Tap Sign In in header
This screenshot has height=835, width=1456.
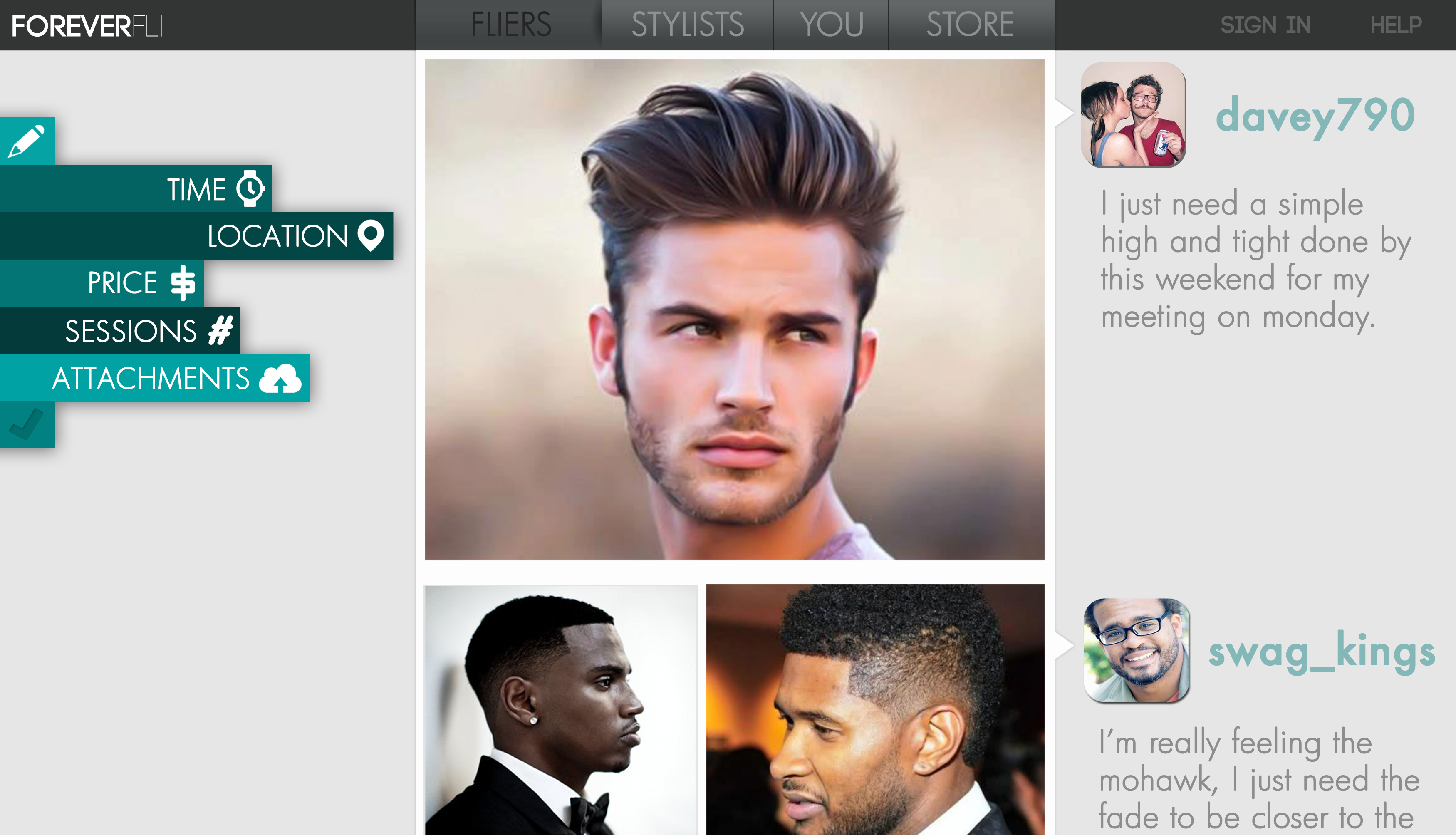[1265, 25]
